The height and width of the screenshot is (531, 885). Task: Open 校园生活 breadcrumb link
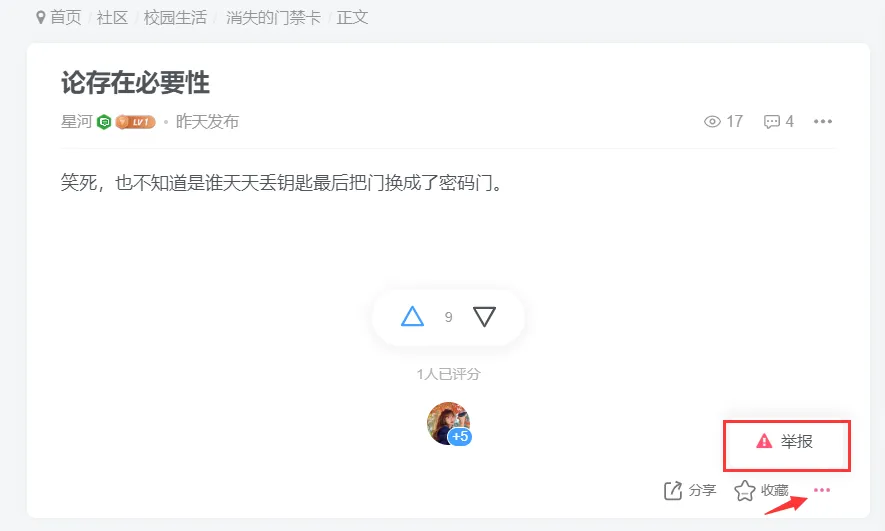coord(175,17)
